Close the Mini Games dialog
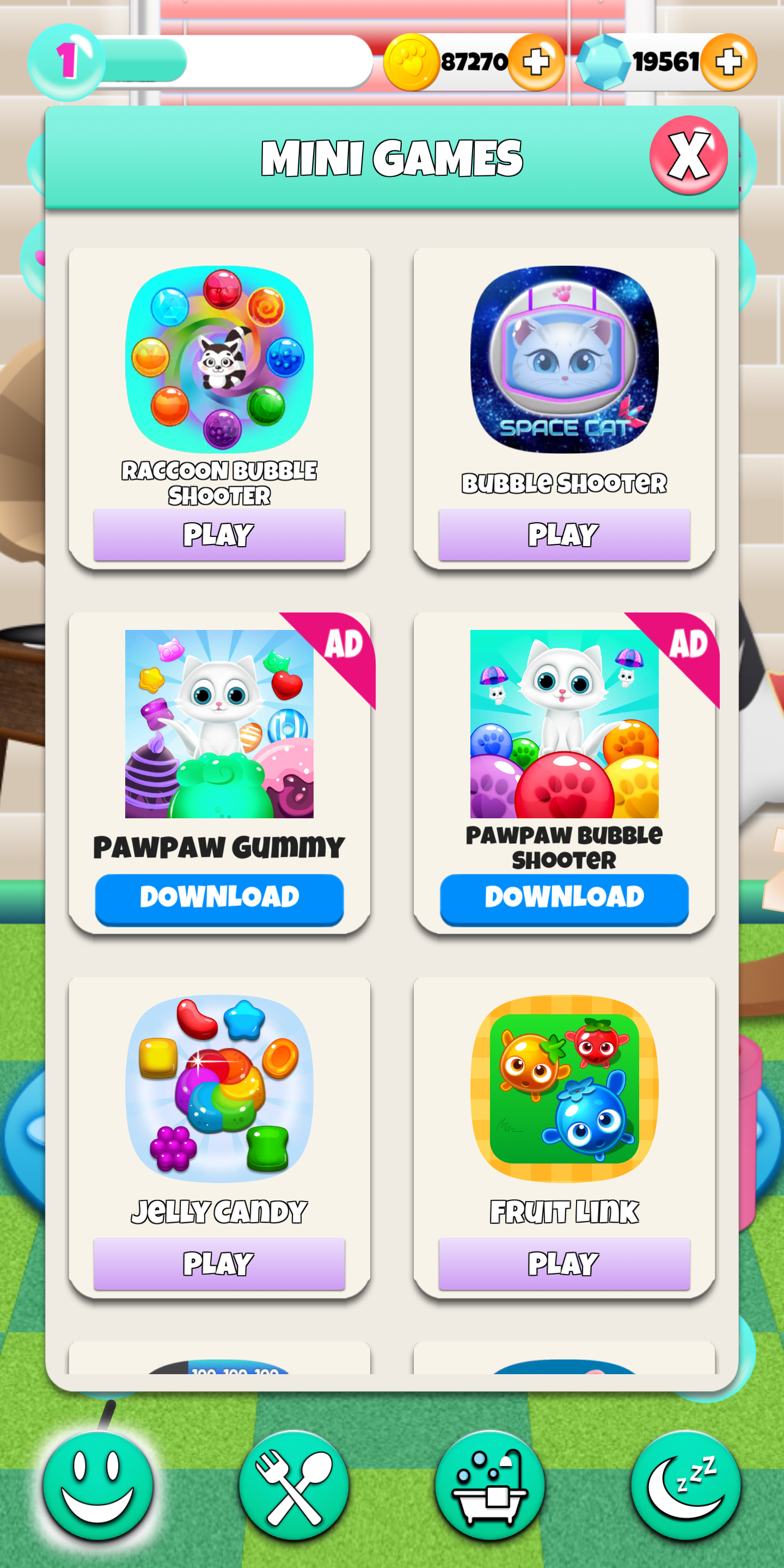This screenshot has width=784, height=1568. 688,155
